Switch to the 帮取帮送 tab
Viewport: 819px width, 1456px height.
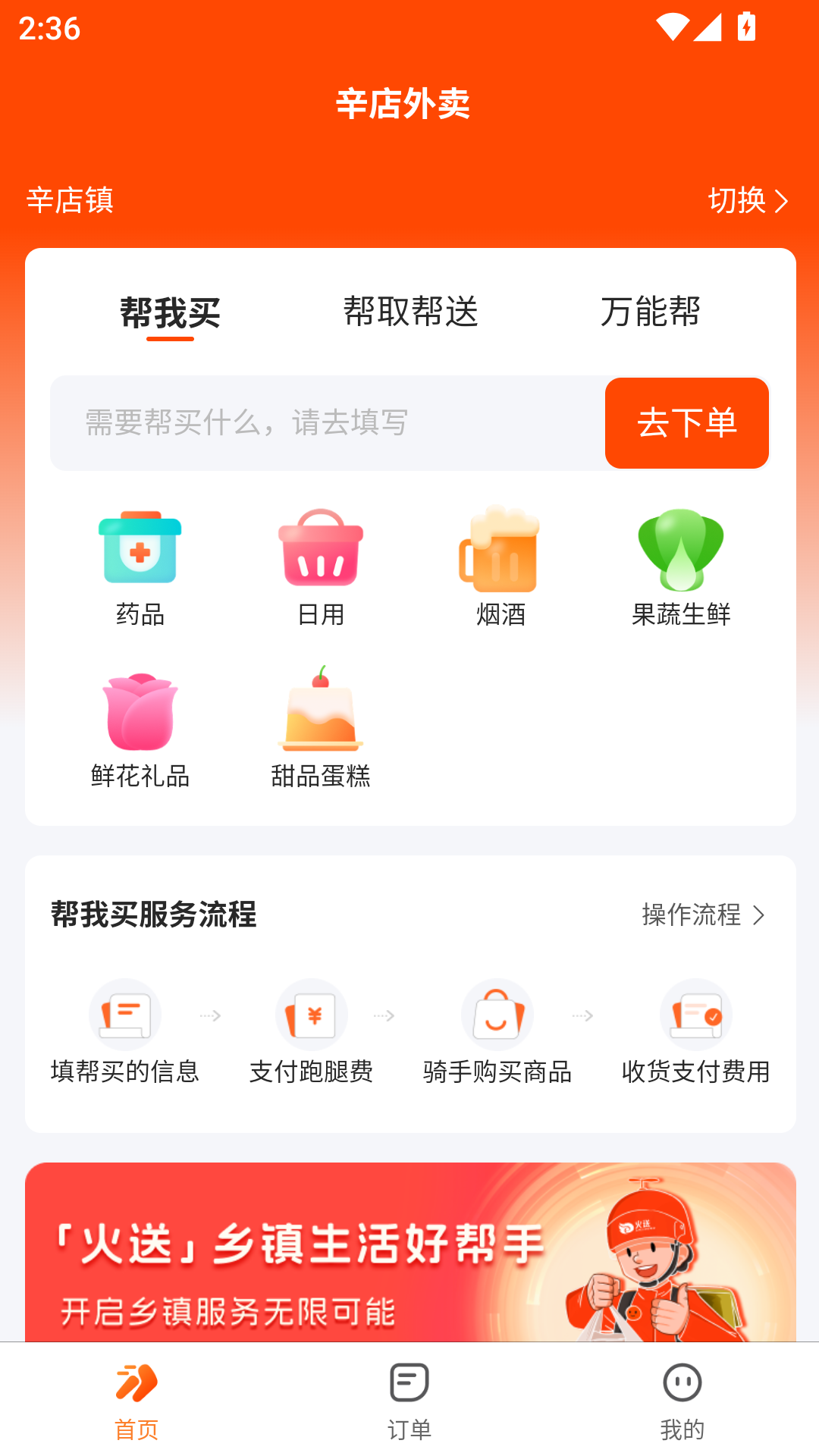click(410, 311)
